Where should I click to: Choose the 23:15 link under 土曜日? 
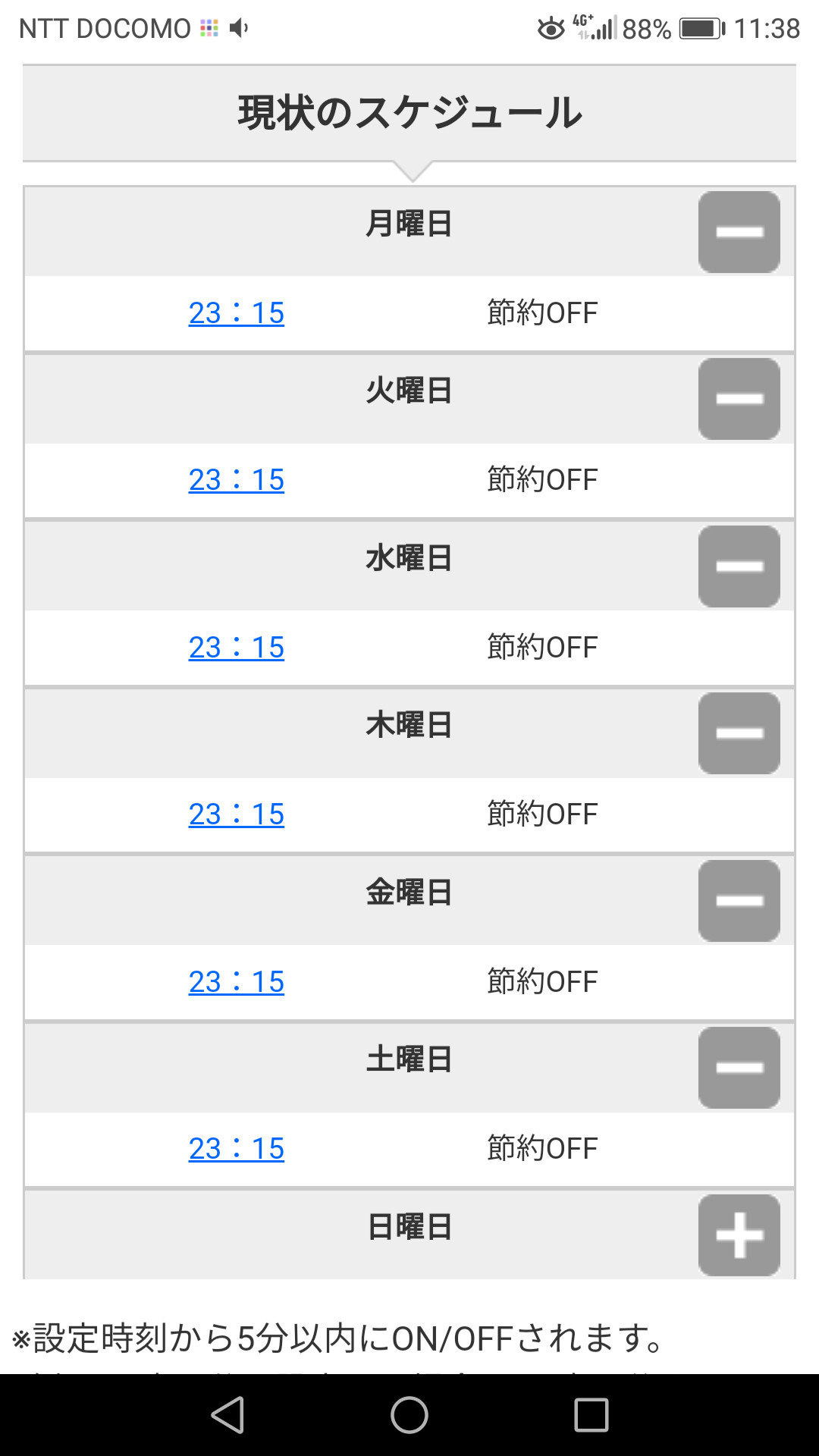(x=236, y=1149)
